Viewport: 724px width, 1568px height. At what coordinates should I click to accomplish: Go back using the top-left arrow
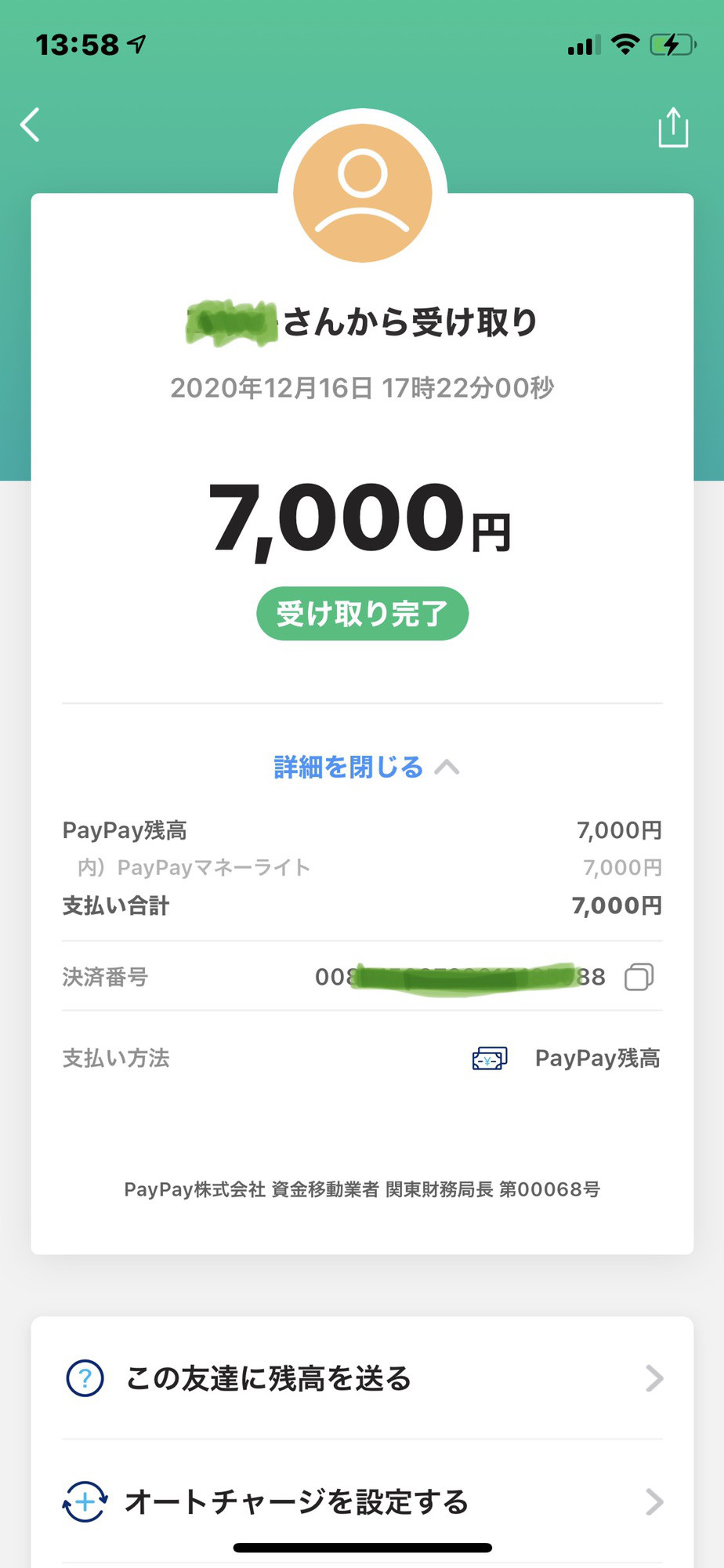(x=30, y=125)
